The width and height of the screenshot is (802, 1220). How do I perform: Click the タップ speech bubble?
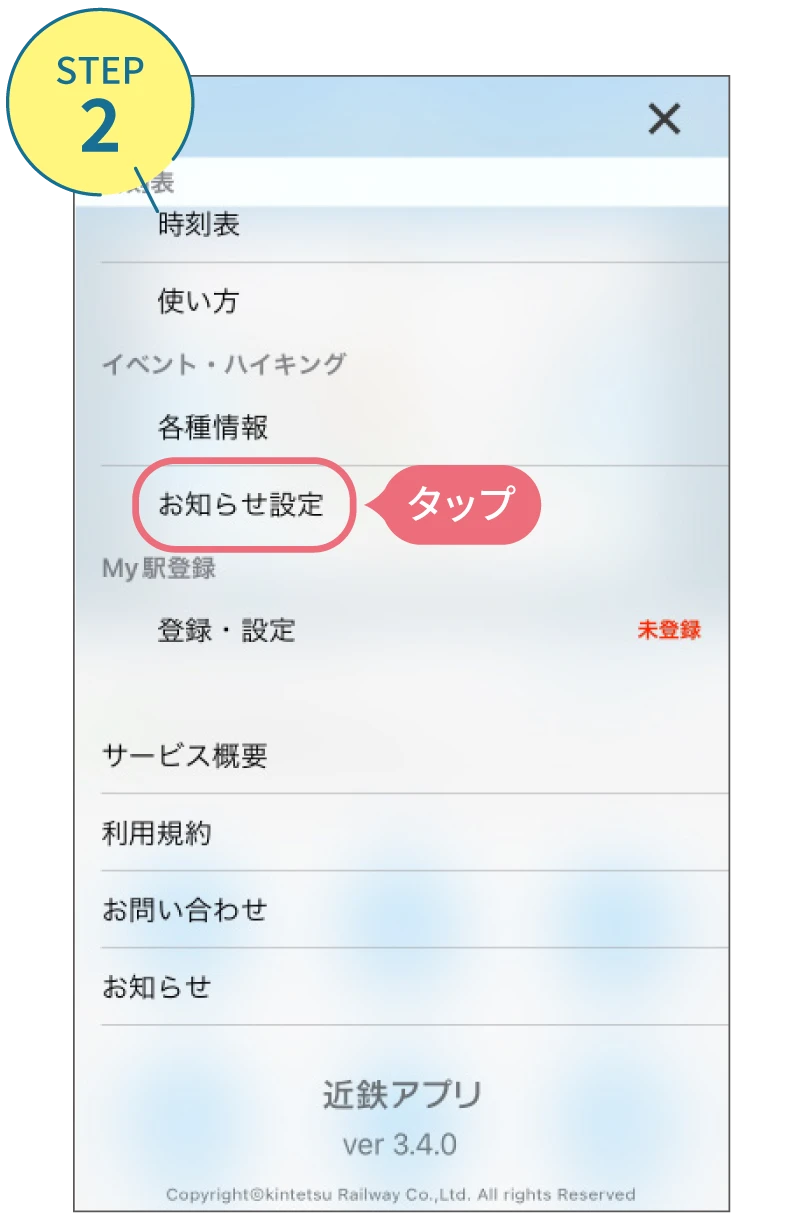tap(466, 505)
